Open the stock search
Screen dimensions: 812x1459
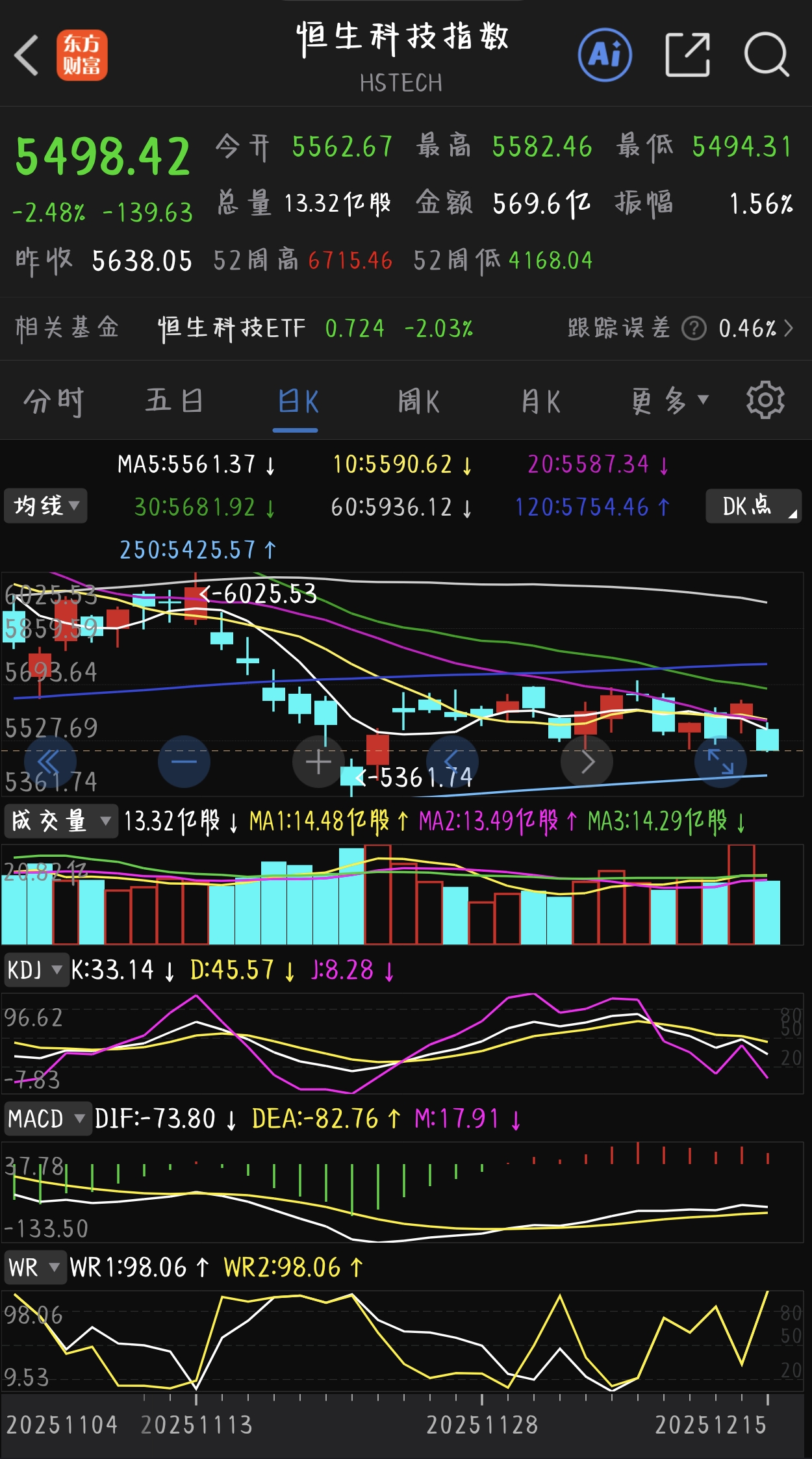pyautogui.click(x=767, y=55)
